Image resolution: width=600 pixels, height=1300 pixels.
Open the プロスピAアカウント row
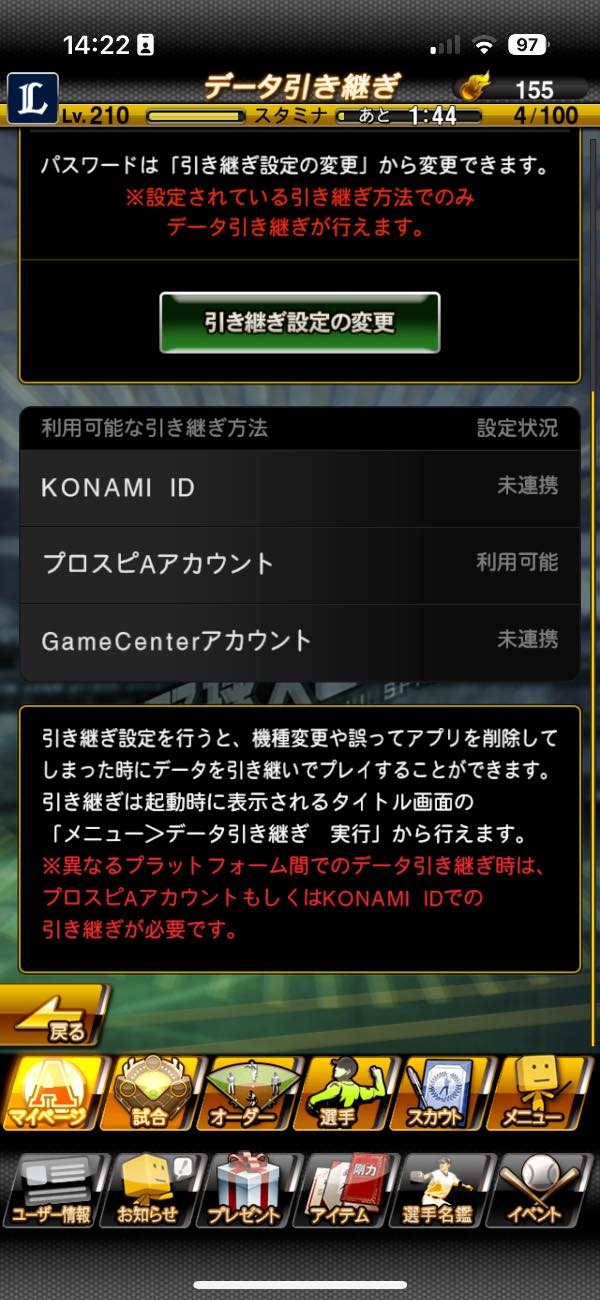click(299, 564)
